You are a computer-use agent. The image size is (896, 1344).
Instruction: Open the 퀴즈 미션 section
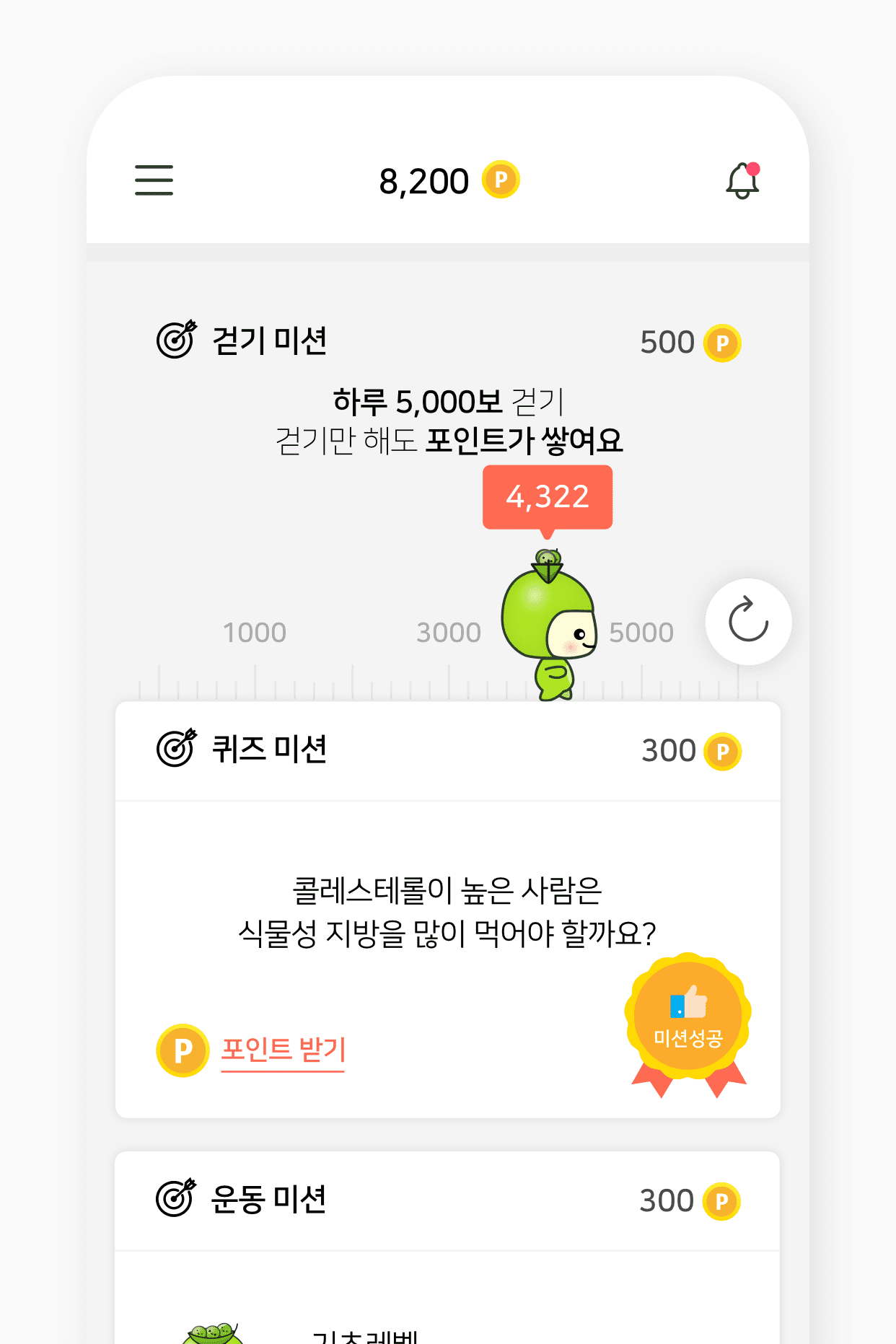271,750
